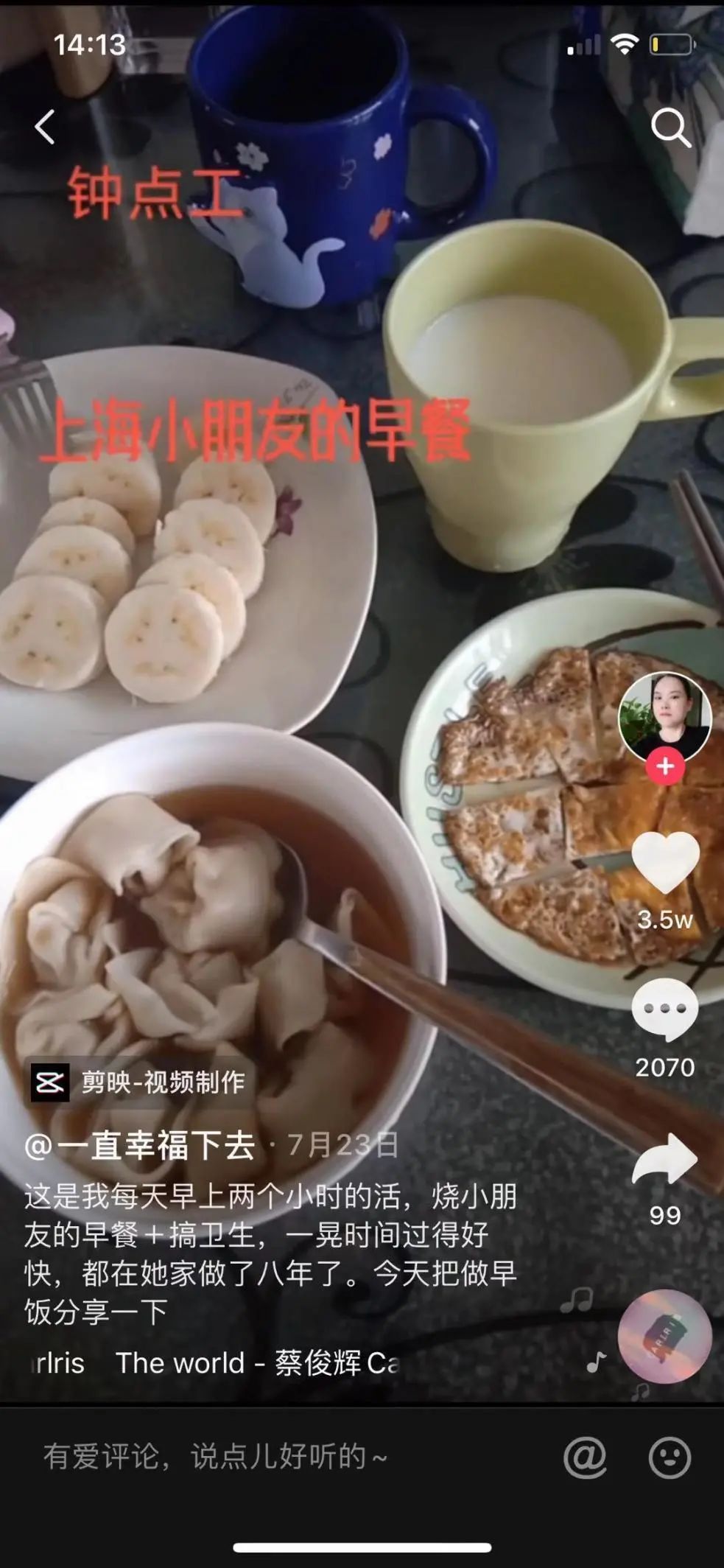Open search with the magnifying glass
The width and height of the screenshot is (724, 1568).
[670, 128]
